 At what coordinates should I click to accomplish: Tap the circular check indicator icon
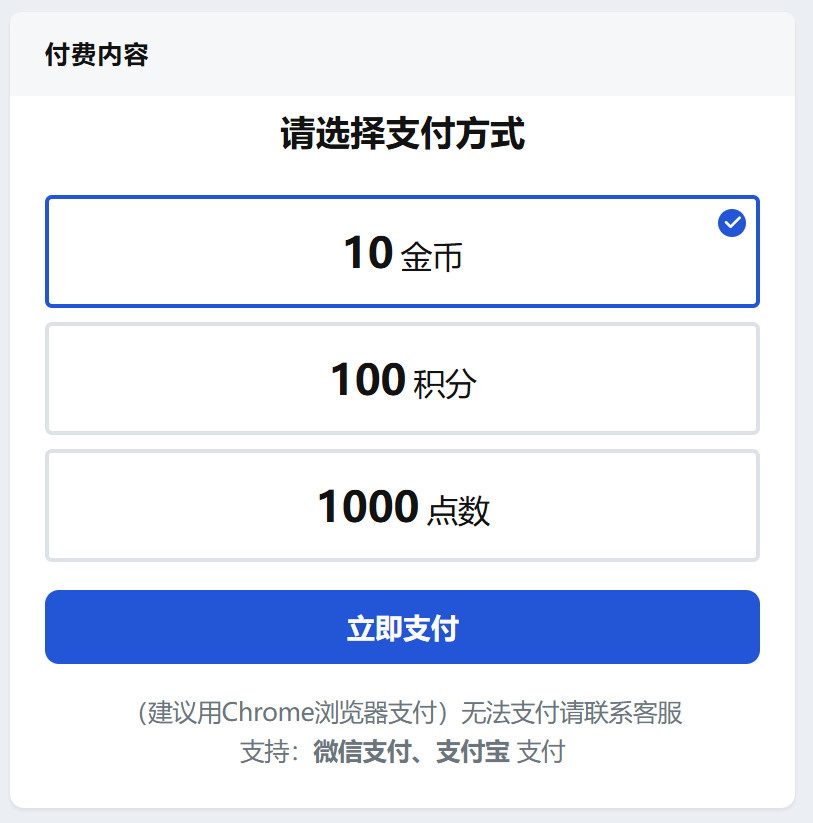click(x=731, y=223)
